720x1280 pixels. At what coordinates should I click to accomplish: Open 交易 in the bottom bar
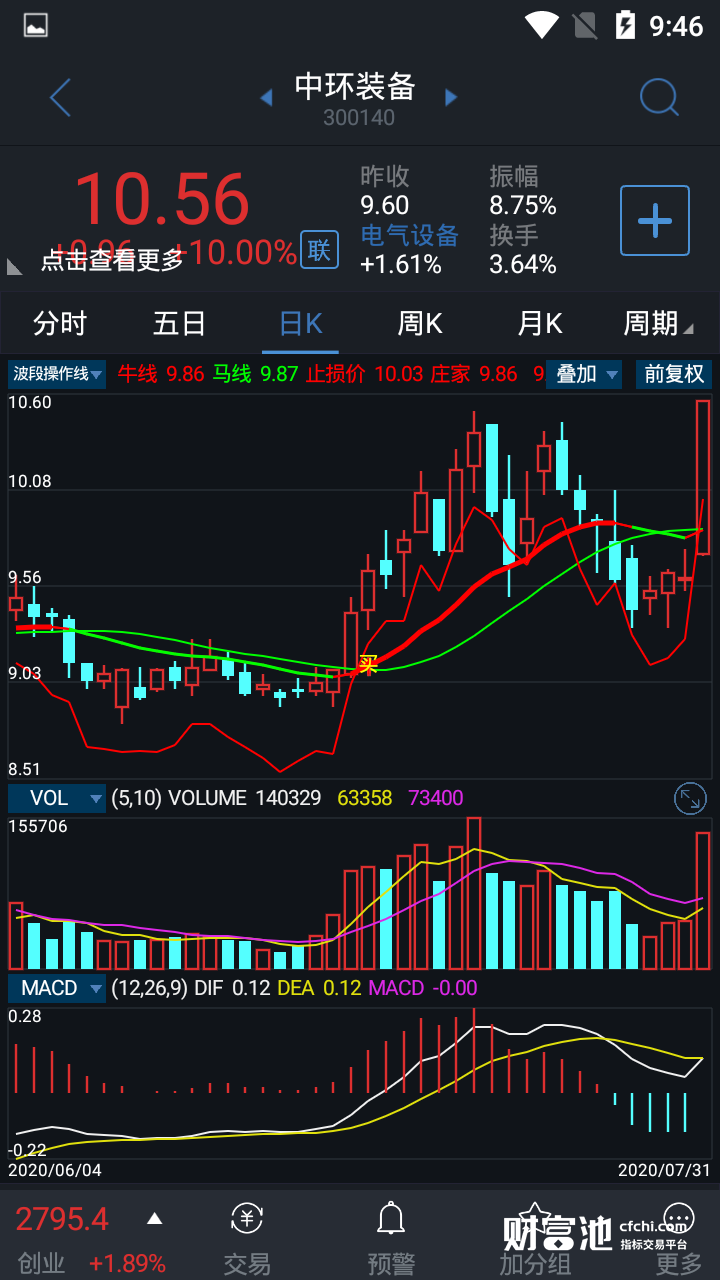tap(247, 1240)
